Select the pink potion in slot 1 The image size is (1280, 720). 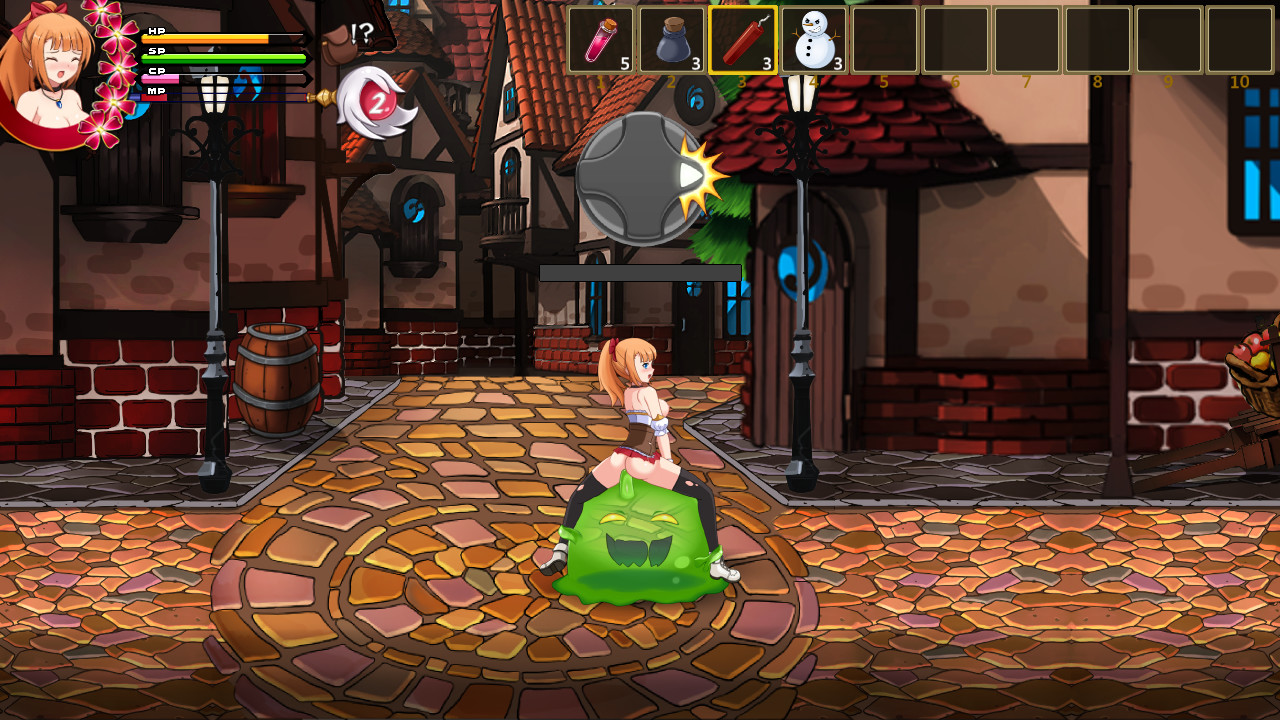point(601,41)
